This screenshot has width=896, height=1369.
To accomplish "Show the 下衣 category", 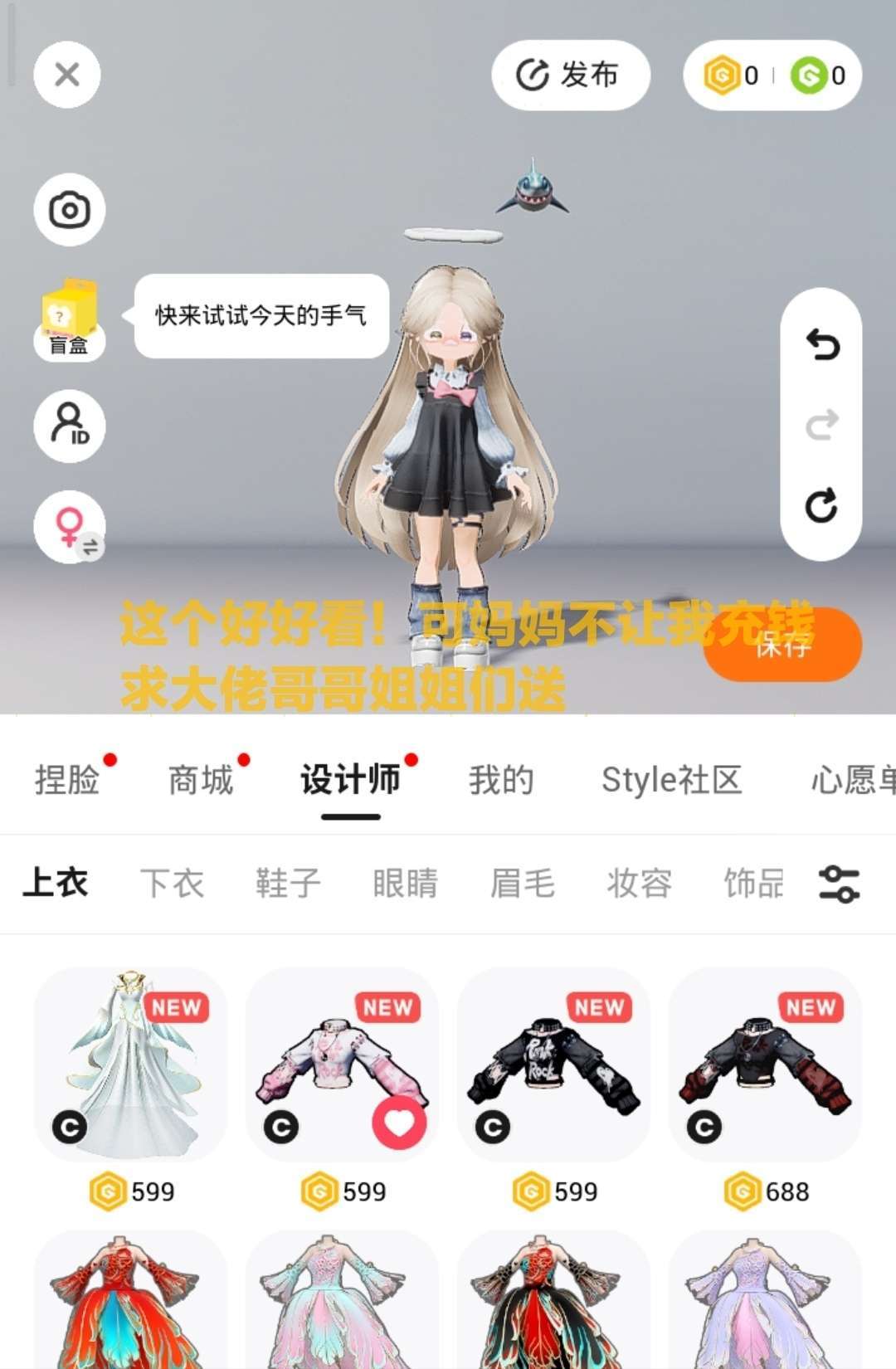I will pos(172,884).
